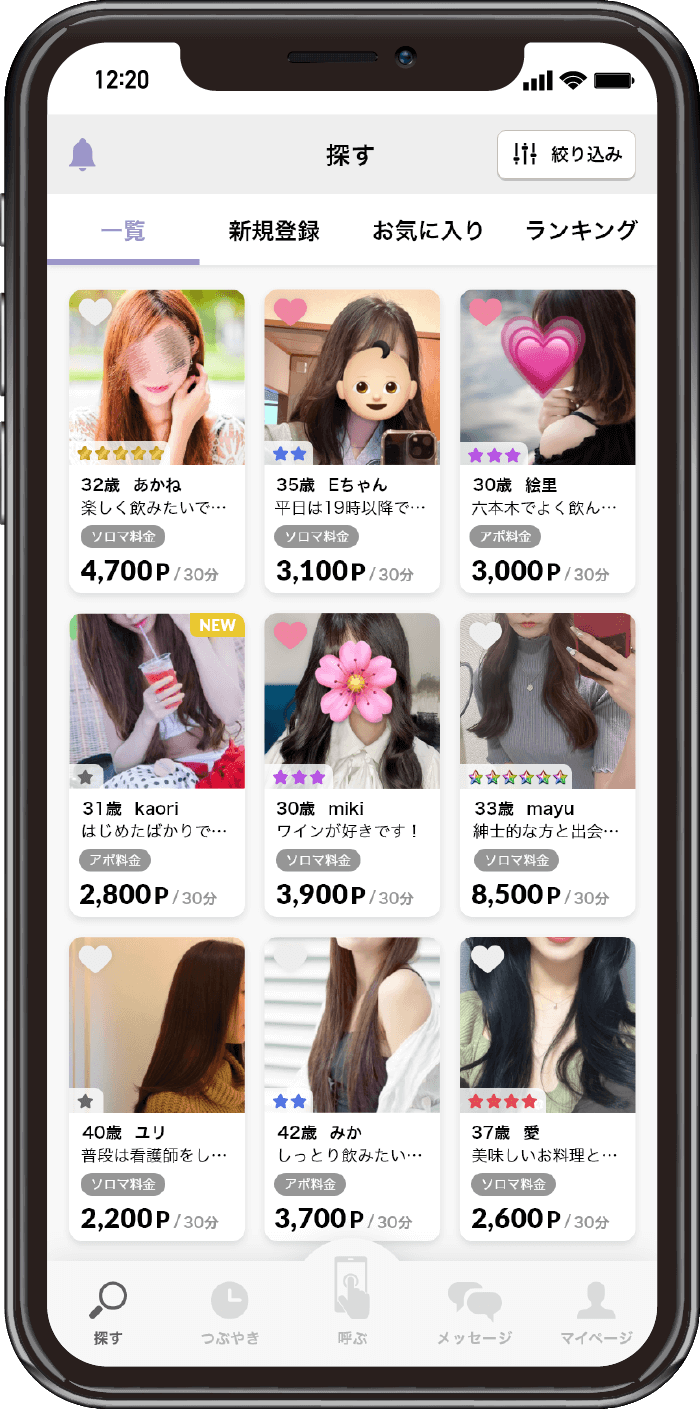Image resolution: width=700 pixels, height=1409 pixels.
Task: Unfavorite 絵里 via the heart icon
Action: tap(486, 312)
